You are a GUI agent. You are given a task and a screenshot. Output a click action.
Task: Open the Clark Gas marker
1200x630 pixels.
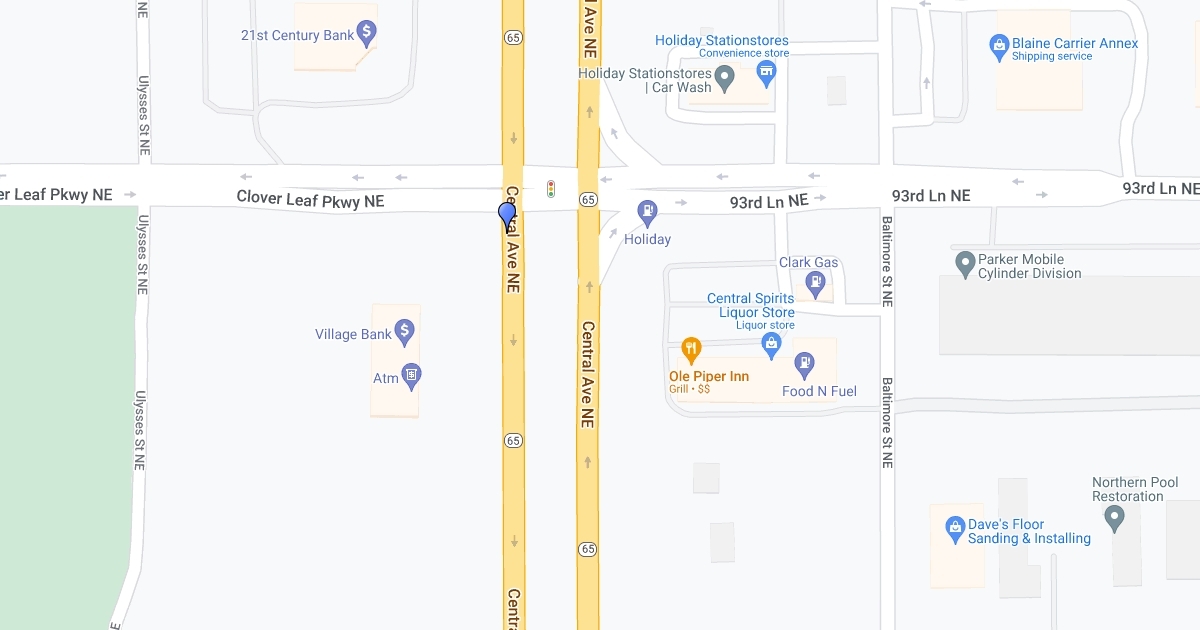point(817,283)
